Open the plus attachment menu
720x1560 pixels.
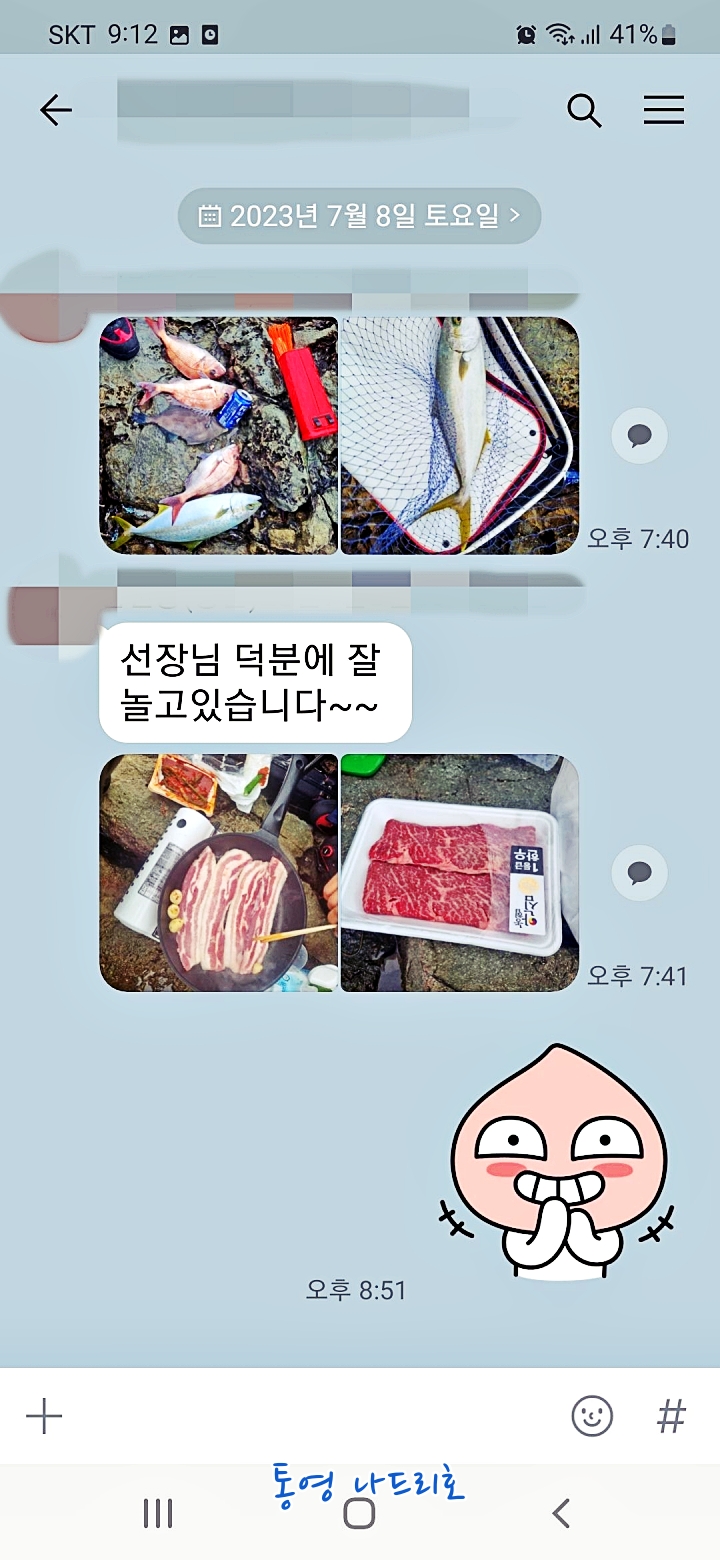click(44, 1416)
